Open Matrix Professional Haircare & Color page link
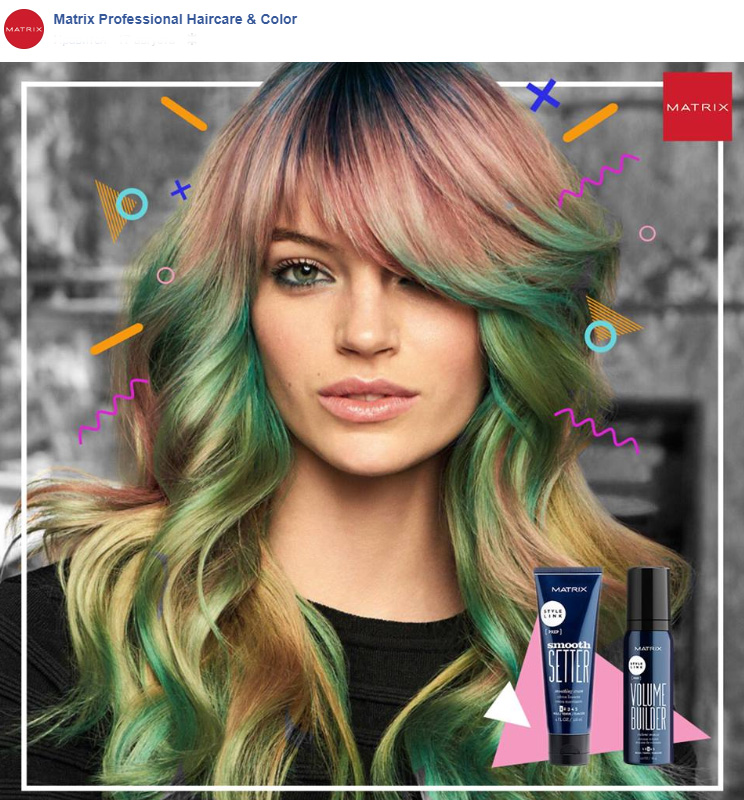Screen dimensions: 744x800 tap(175, 19)
